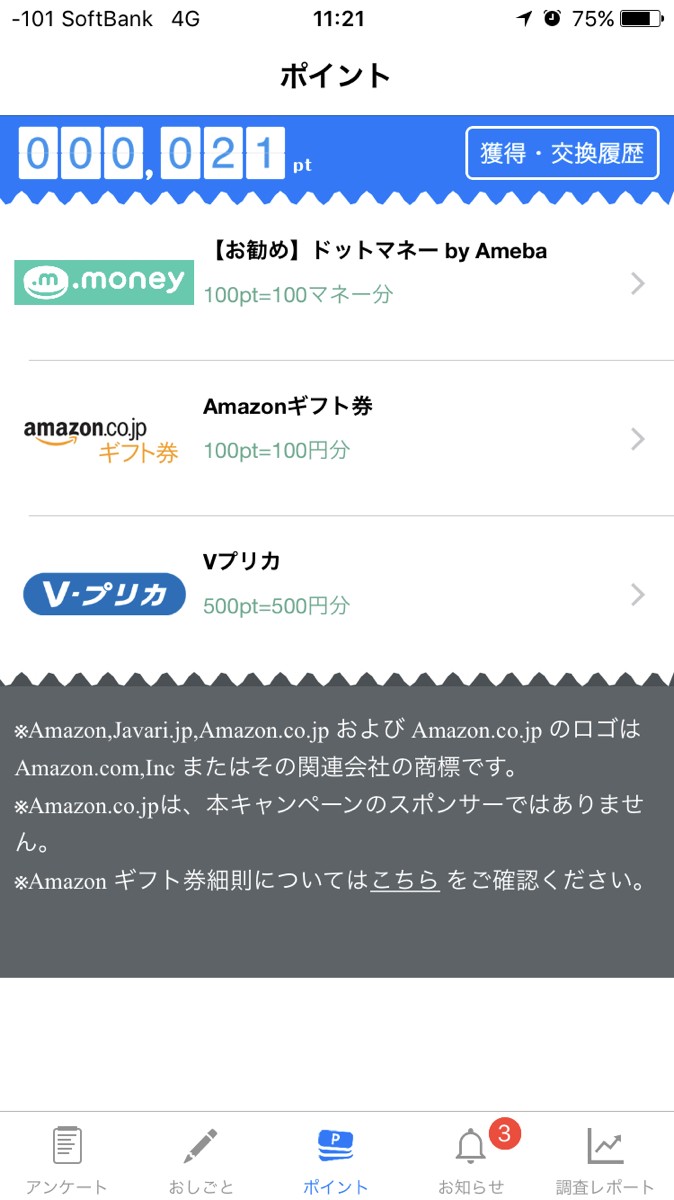Choose the Vプリカ exchange option
This screenshot has width=674, height=1200.
tap(337, 594)
